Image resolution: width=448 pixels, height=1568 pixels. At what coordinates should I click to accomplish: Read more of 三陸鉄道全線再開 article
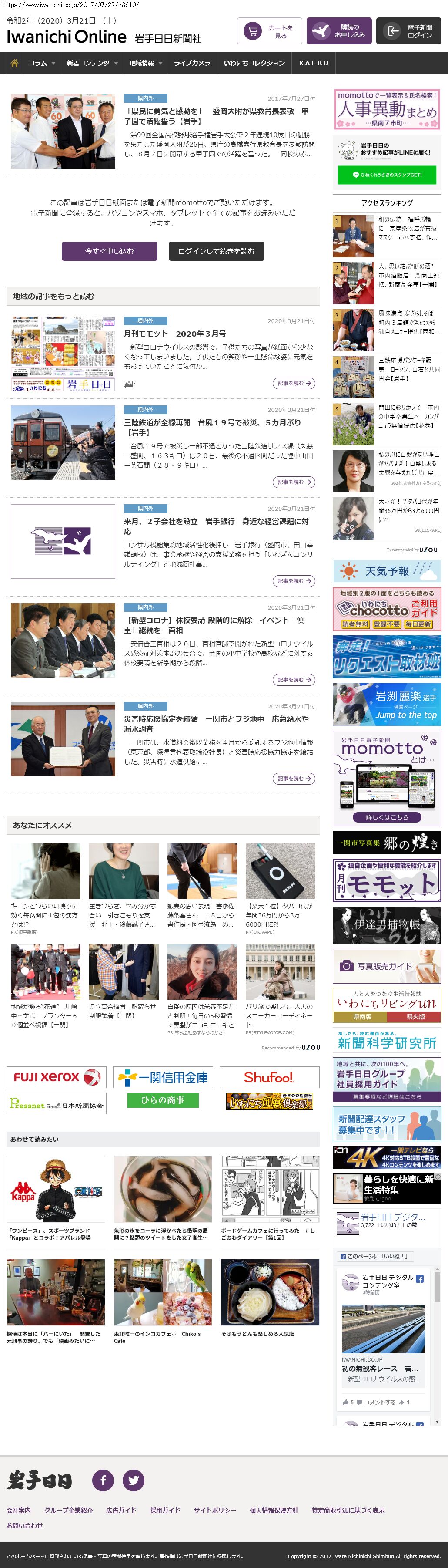click(294, 482)
